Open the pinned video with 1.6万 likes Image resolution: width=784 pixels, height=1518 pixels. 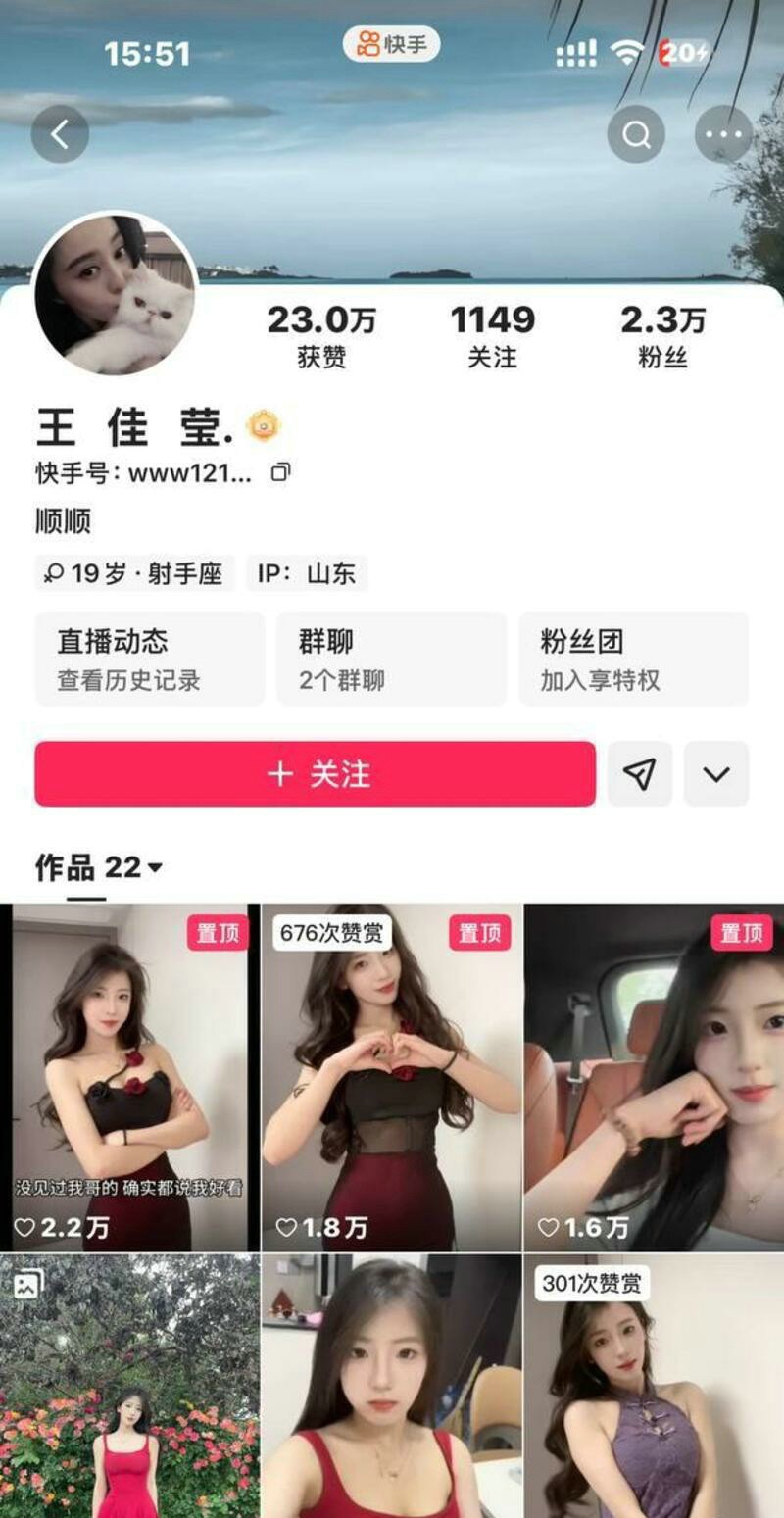(654, 1078)
